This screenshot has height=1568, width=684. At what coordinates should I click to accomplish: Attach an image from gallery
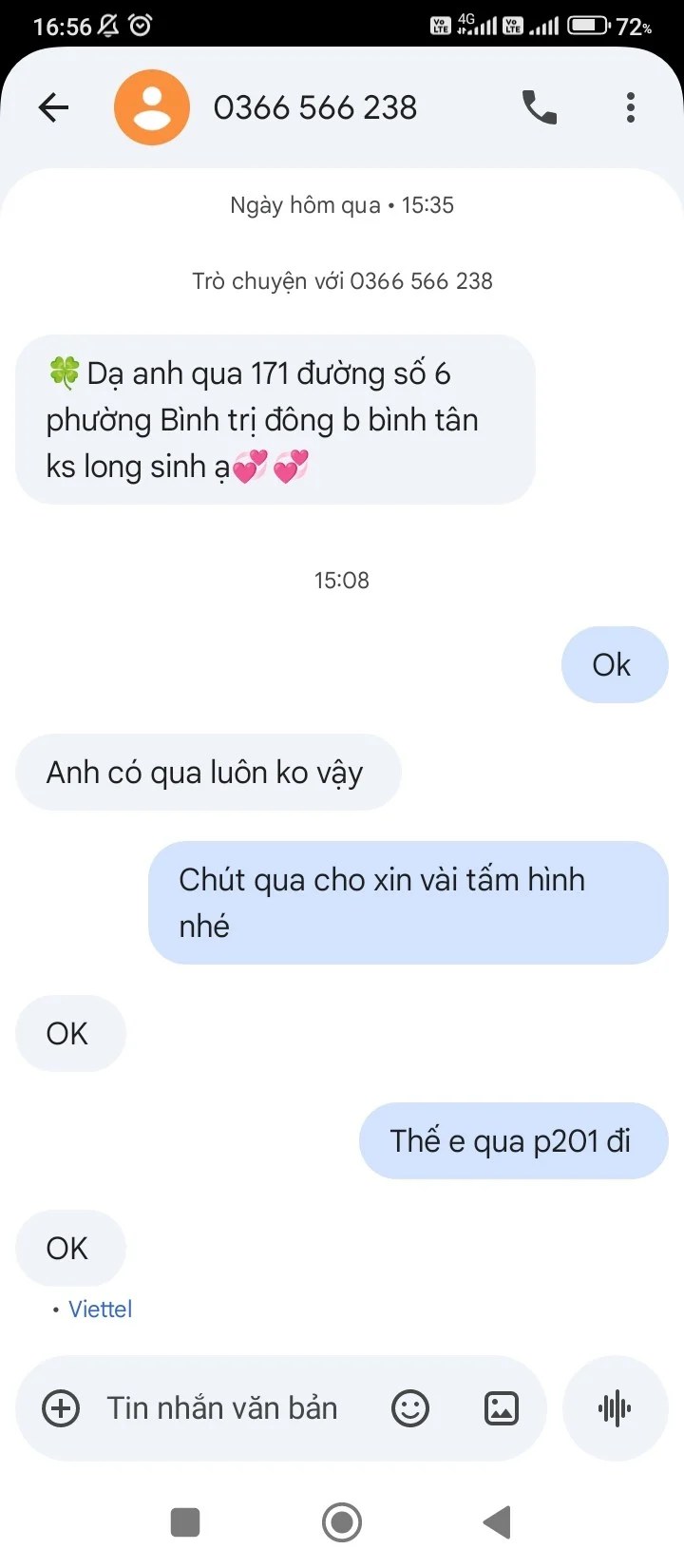501,1407
